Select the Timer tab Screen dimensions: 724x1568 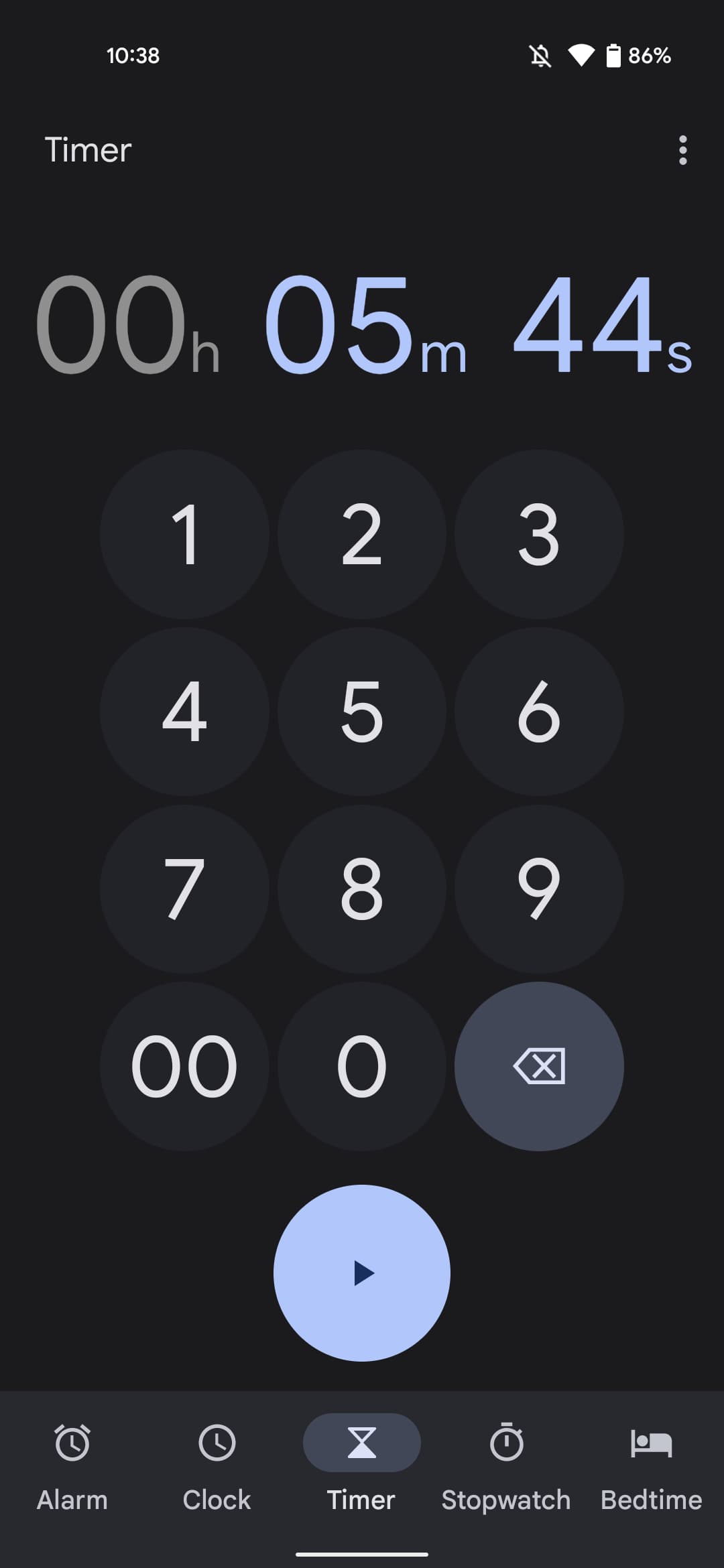(362, 1467)
